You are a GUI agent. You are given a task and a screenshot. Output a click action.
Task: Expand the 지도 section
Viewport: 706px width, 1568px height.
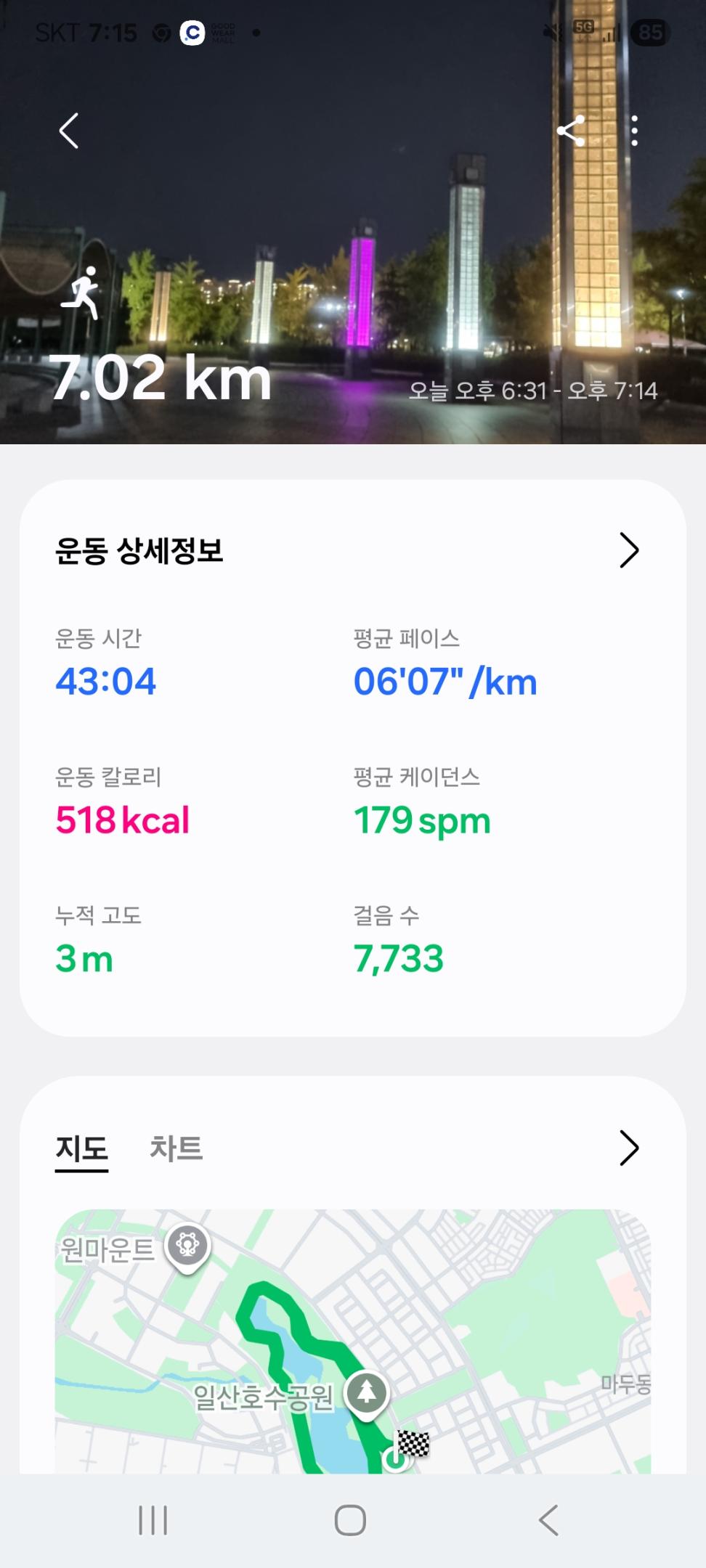point(628,1148)
